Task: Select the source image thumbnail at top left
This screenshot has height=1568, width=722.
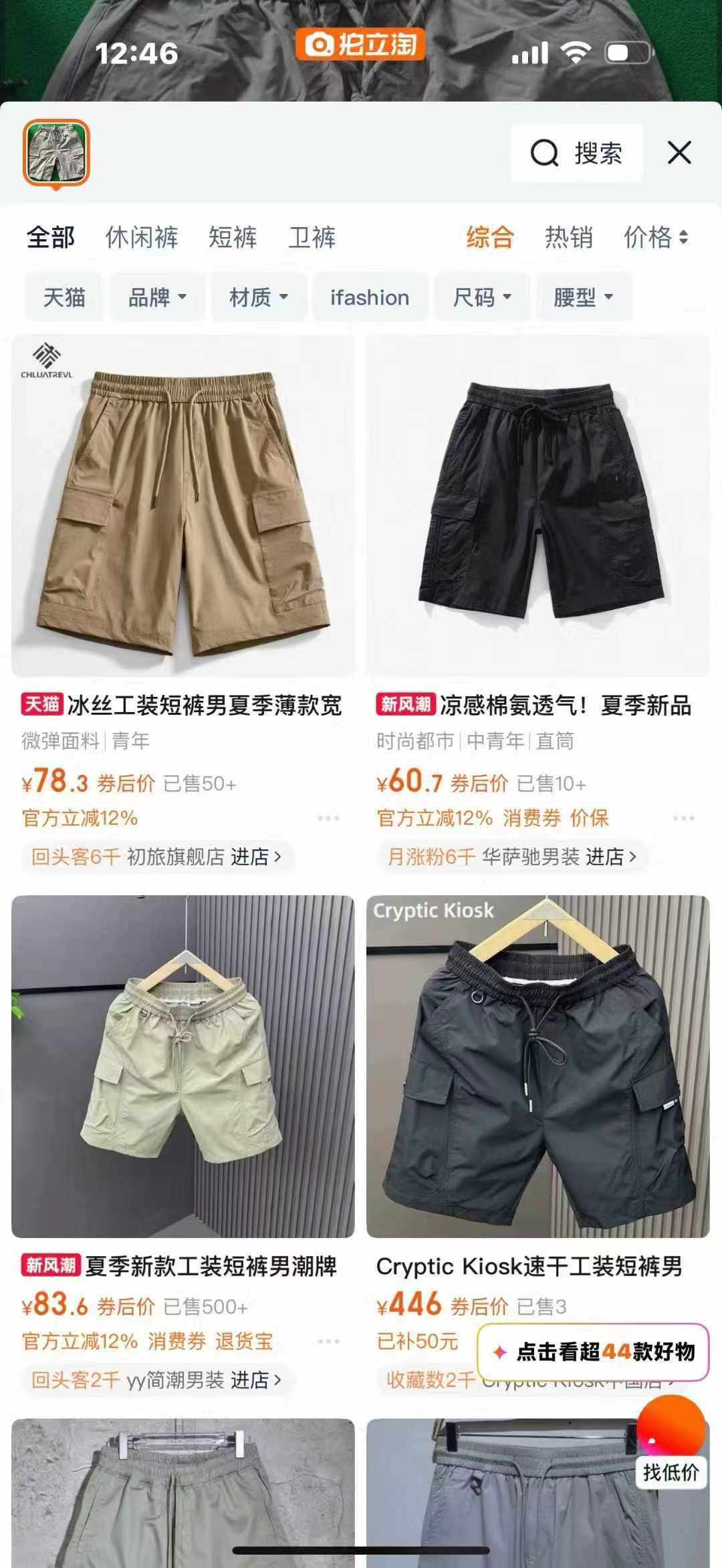Action: pyautogui.click(x=56, y=153)
